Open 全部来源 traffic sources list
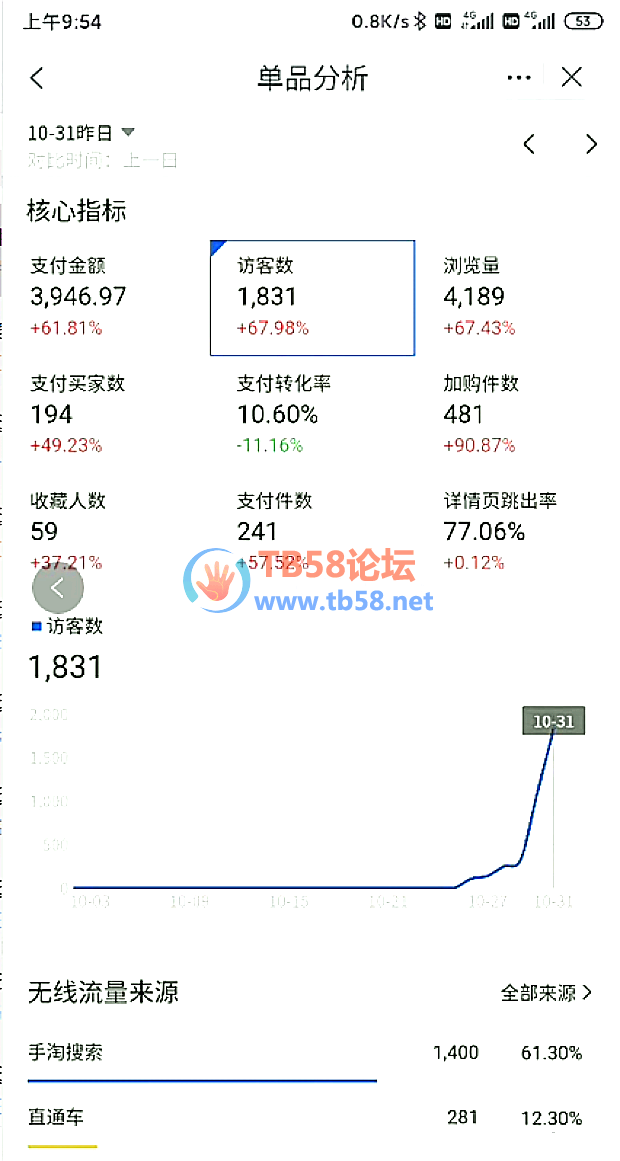This screenshot has height=1161, width=620. click(546, 993)
